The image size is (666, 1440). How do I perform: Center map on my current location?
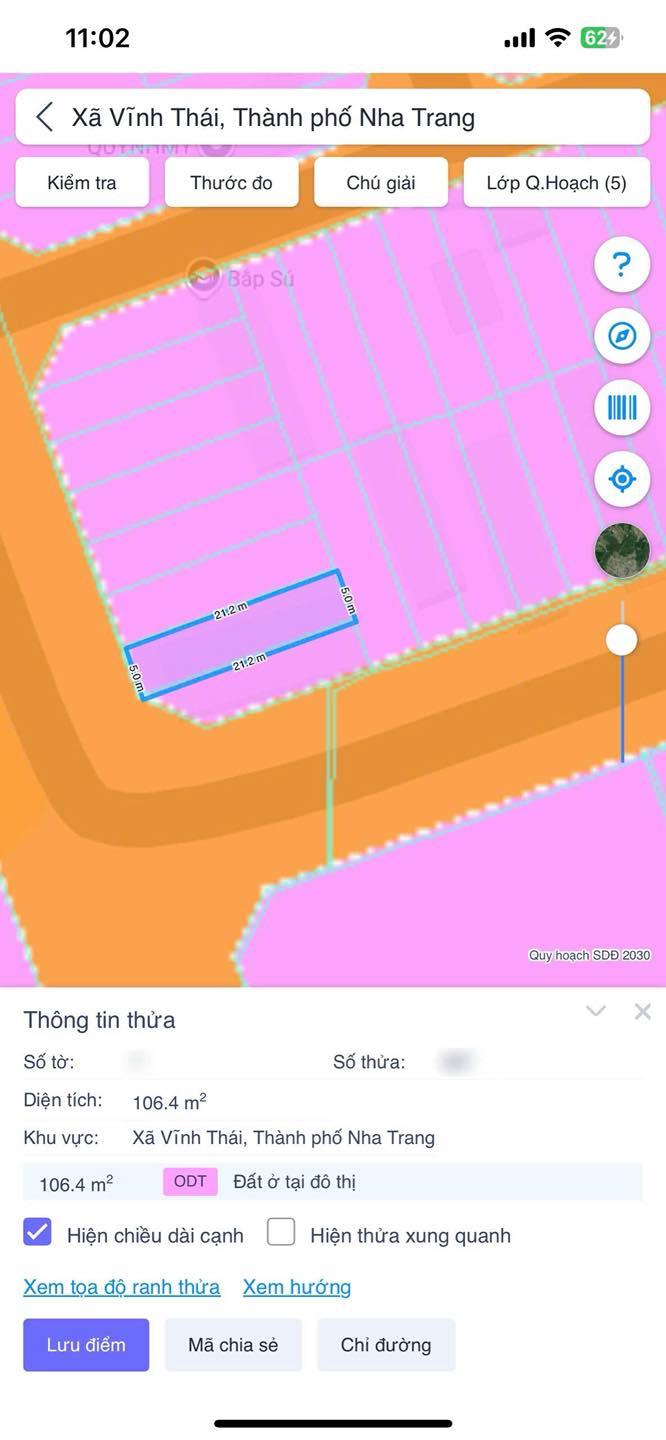(622, 479)
